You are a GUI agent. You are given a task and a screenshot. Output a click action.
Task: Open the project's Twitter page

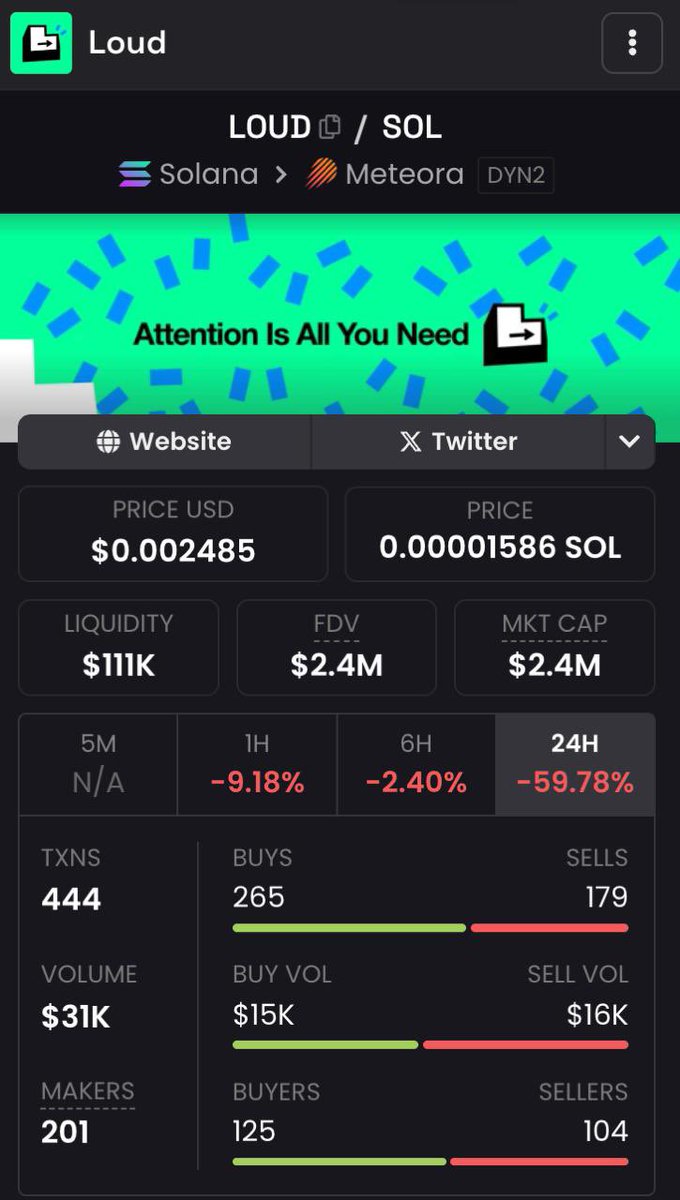coord(458,442)
